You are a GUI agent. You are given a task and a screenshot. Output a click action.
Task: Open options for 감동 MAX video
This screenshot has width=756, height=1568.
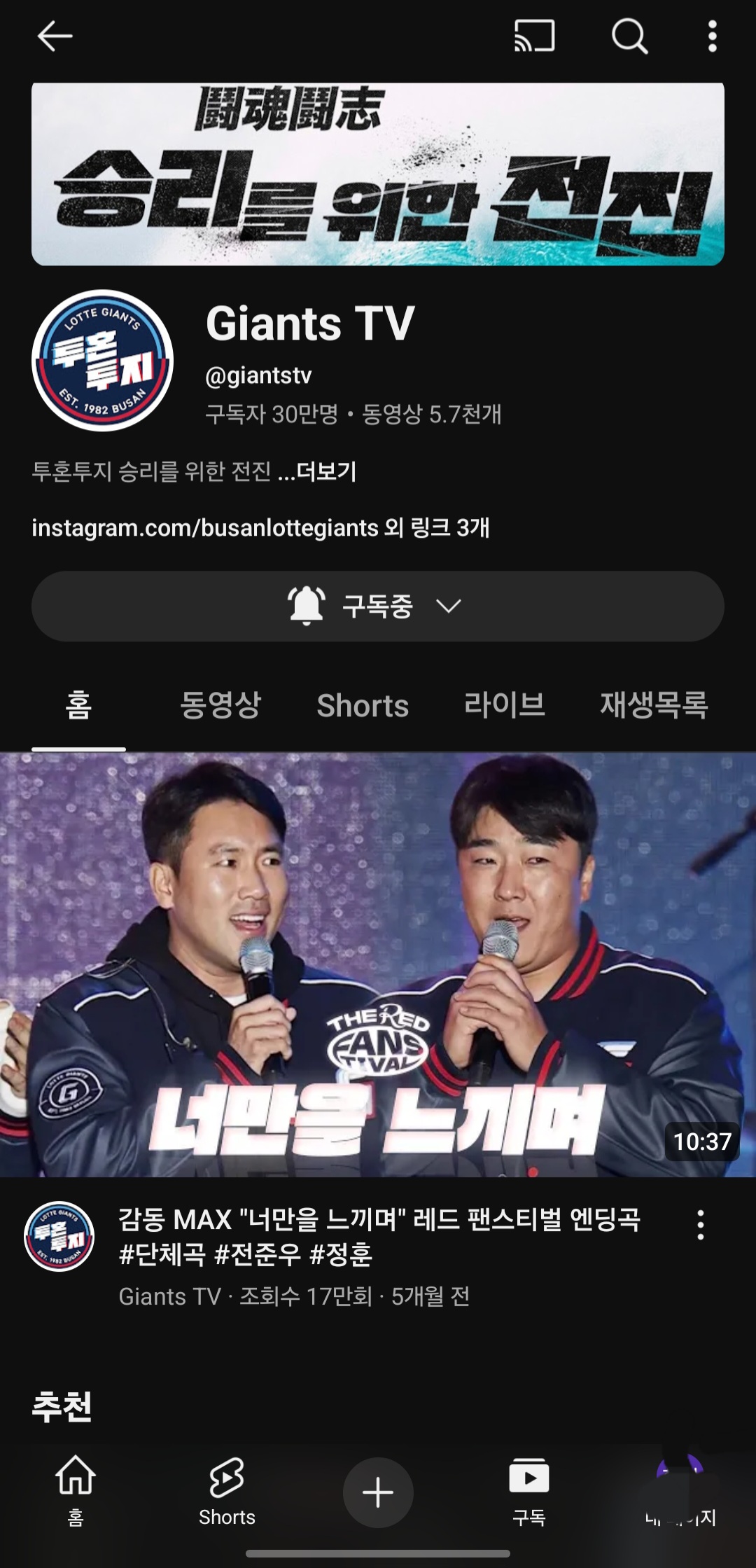700,1225
